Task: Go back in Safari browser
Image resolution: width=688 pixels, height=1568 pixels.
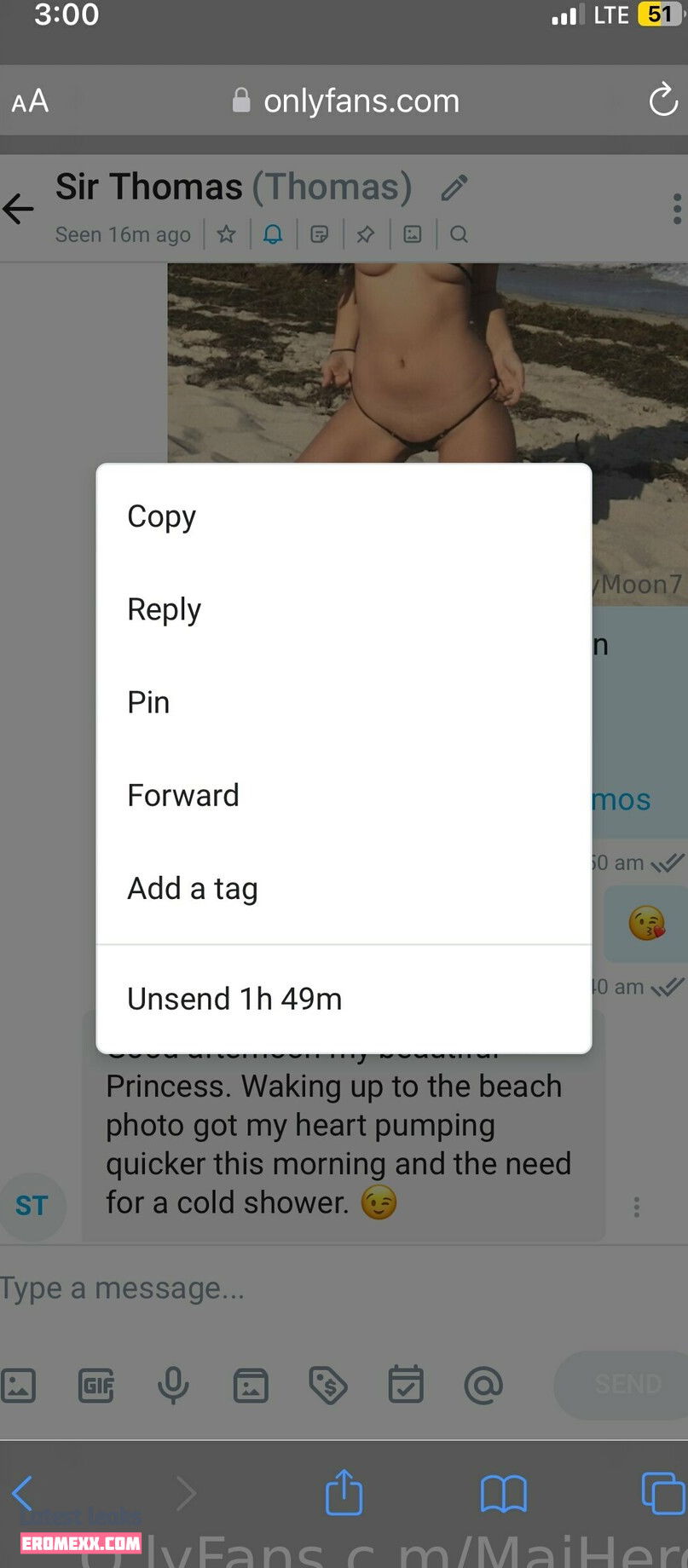Action: 23,1493
